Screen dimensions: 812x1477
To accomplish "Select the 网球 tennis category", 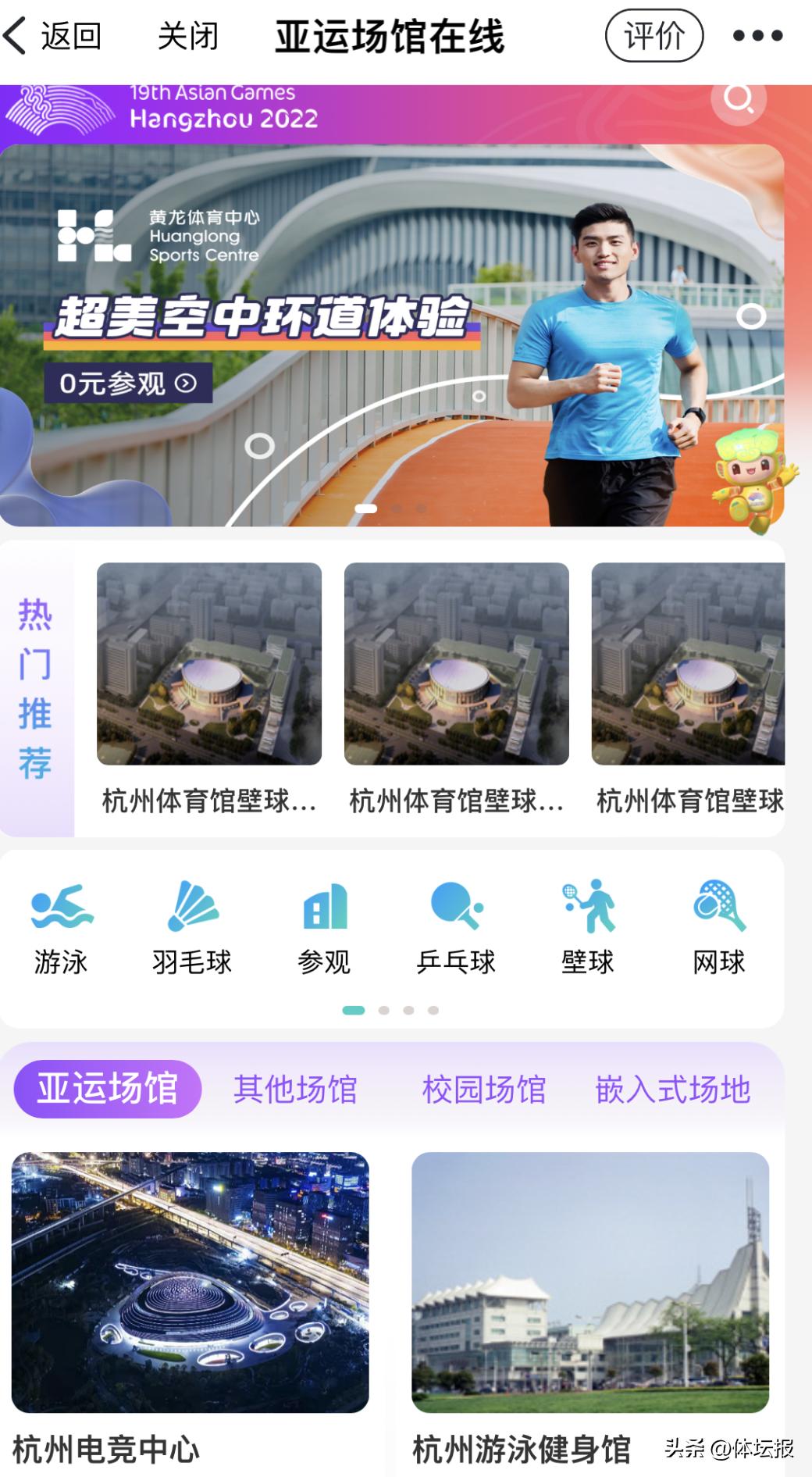I will point(719,927).
